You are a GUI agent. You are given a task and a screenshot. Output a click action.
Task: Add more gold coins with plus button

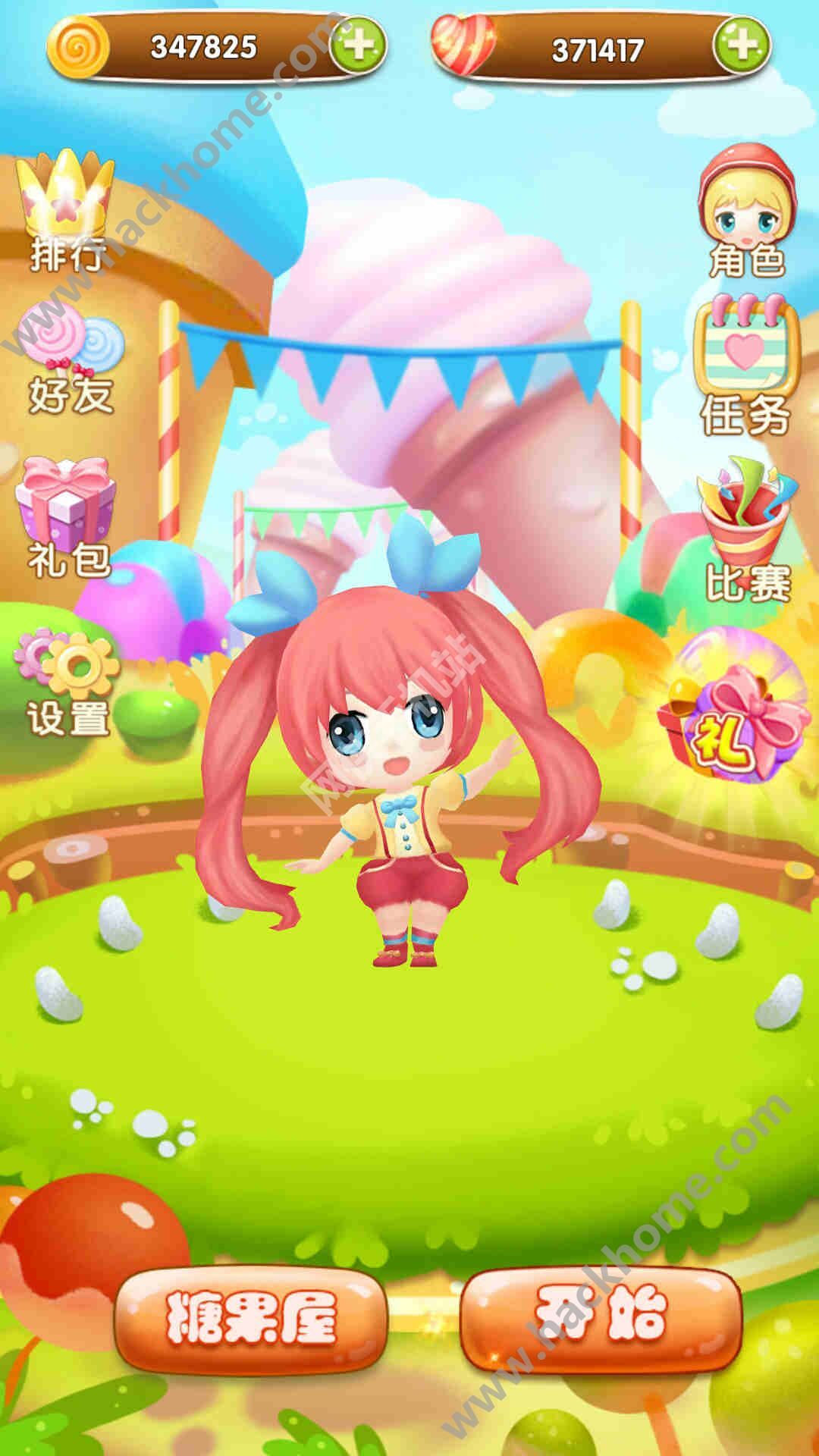click(x=357, y=45)
